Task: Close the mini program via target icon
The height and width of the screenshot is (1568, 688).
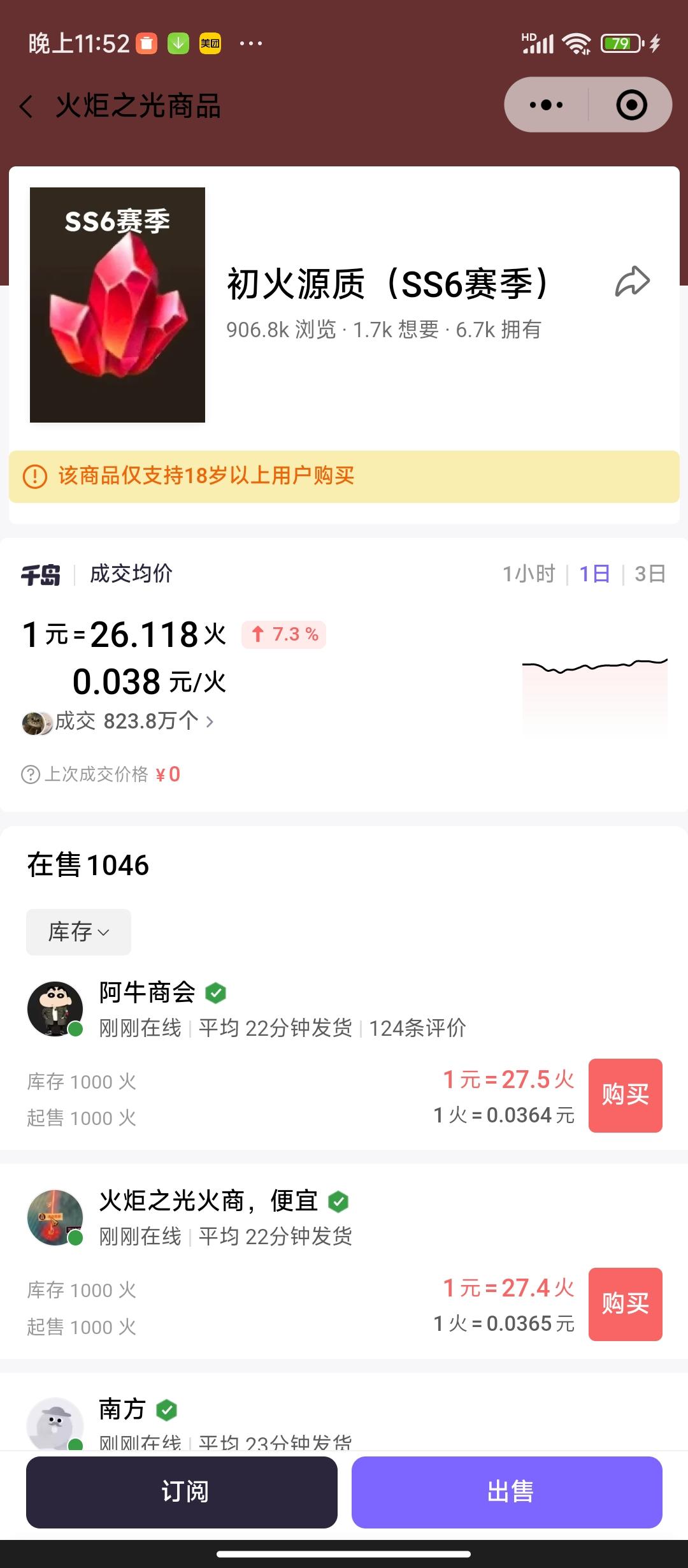Action: click(631, 105)
